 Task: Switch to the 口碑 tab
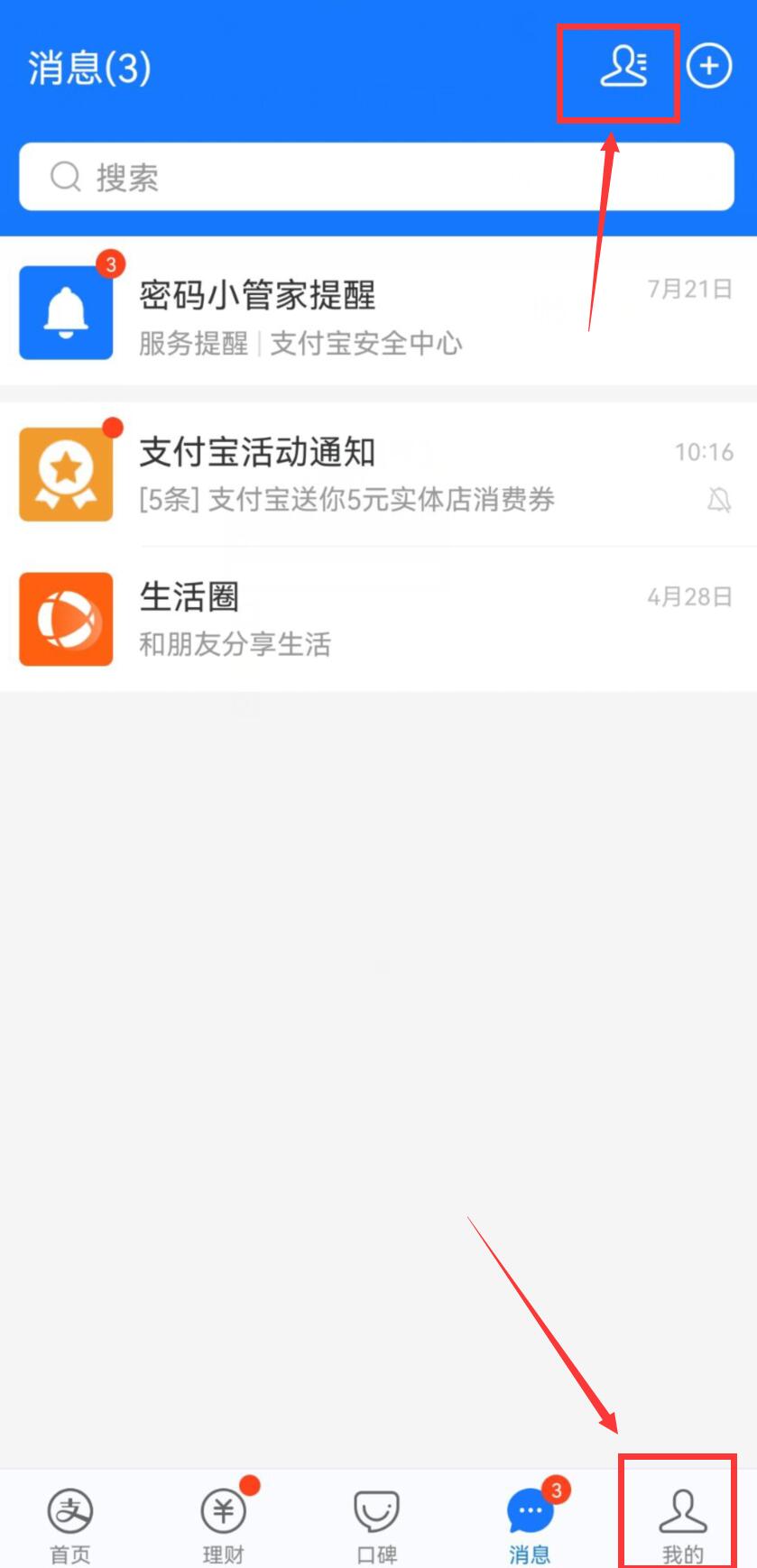[377, 1519]
